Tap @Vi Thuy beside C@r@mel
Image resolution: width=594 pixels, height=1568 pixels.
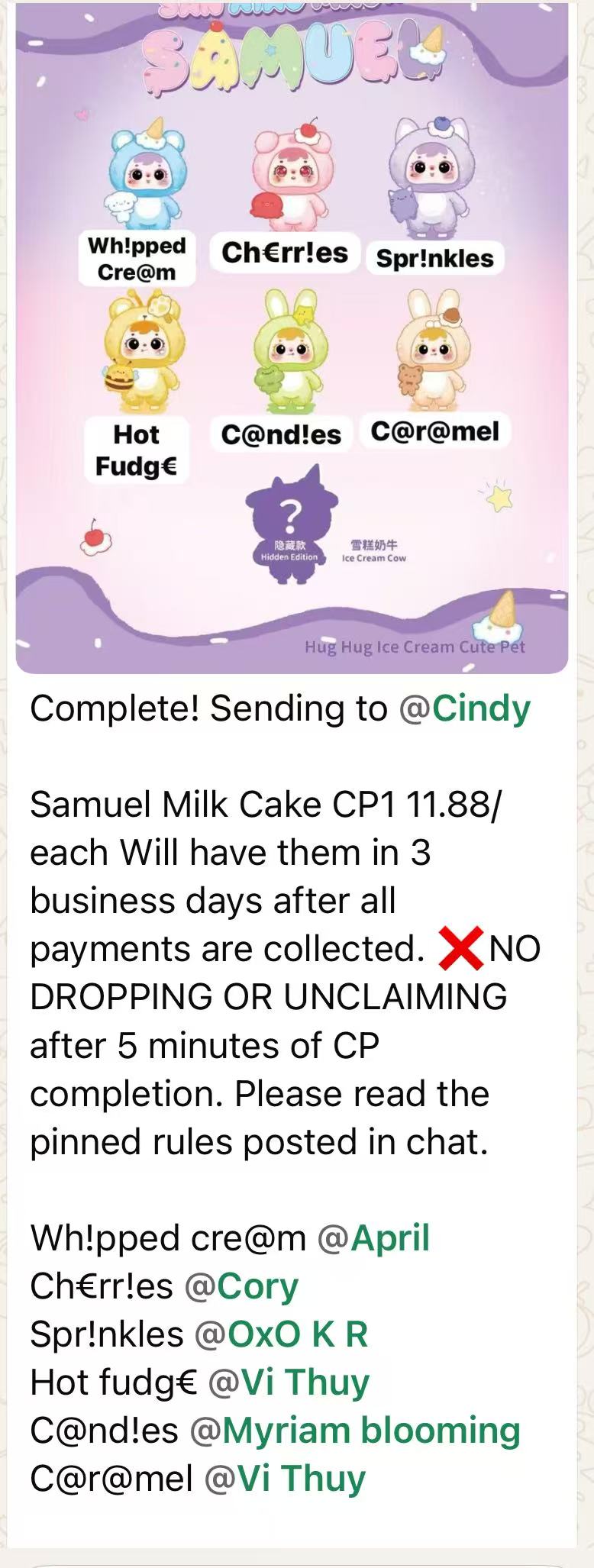coord(286,1479)
